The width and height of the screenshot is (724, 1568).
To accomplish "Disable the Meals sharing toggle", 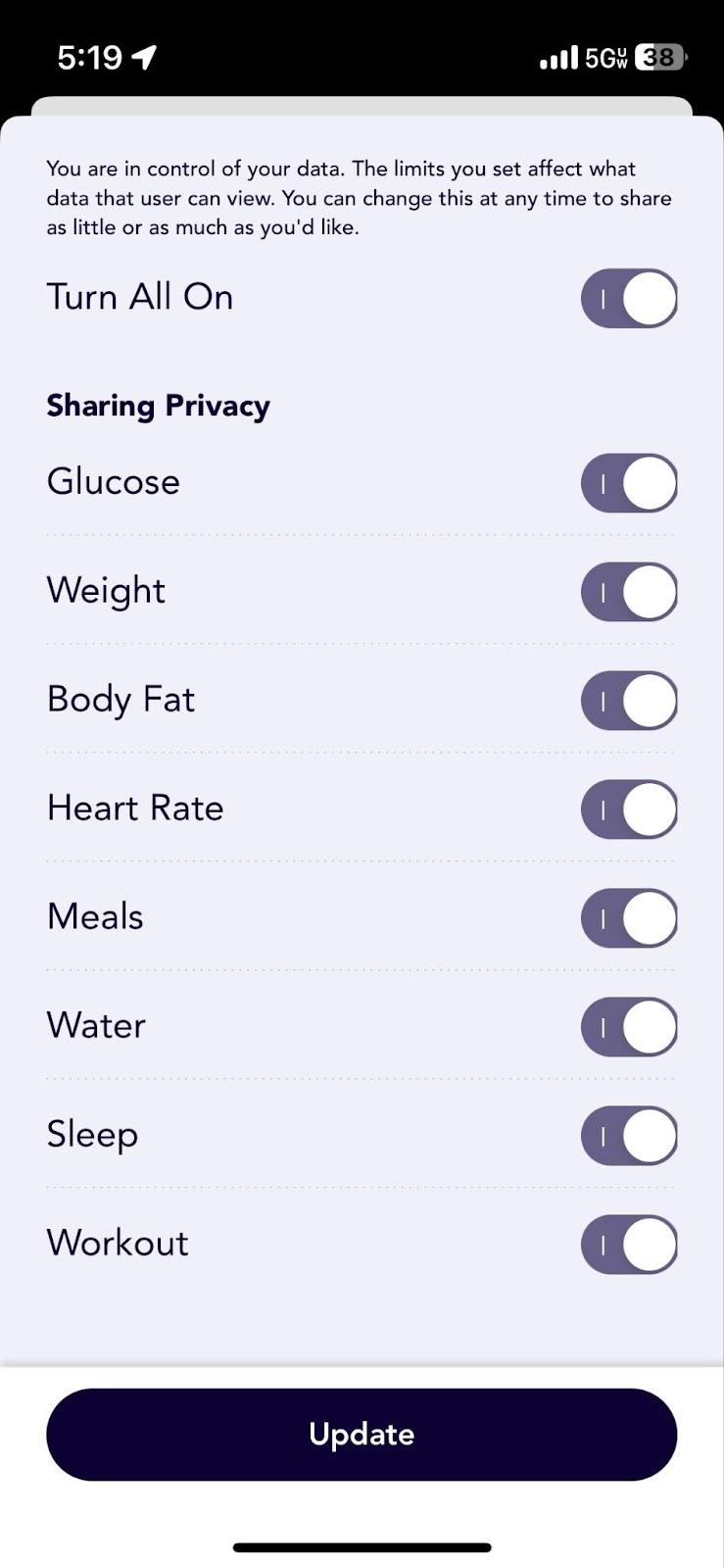I will point(629,918).
